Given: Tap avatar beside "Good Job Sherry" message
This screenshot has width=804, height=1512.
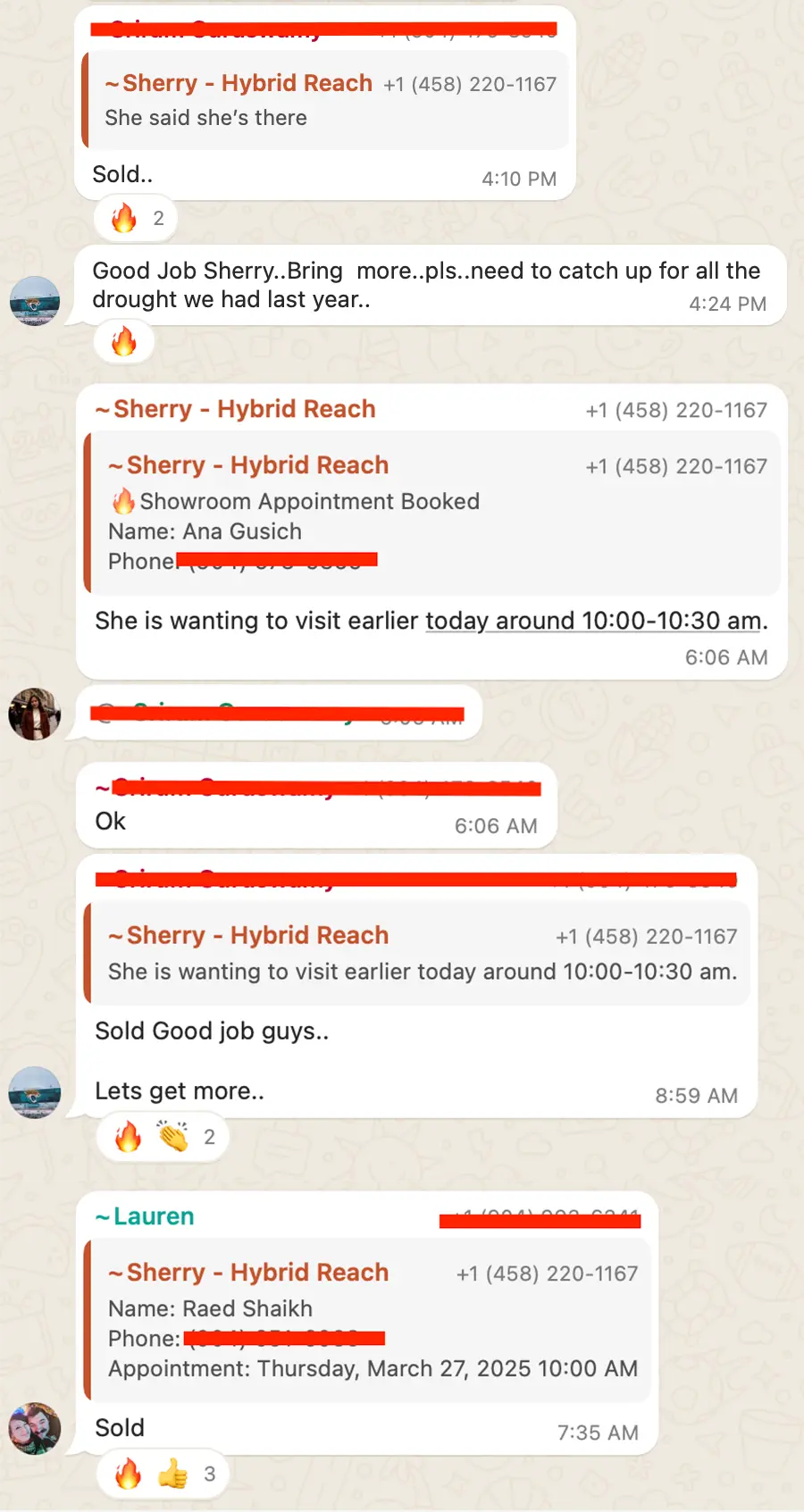Looking at the screenshot, I should [x=35, y=301].
